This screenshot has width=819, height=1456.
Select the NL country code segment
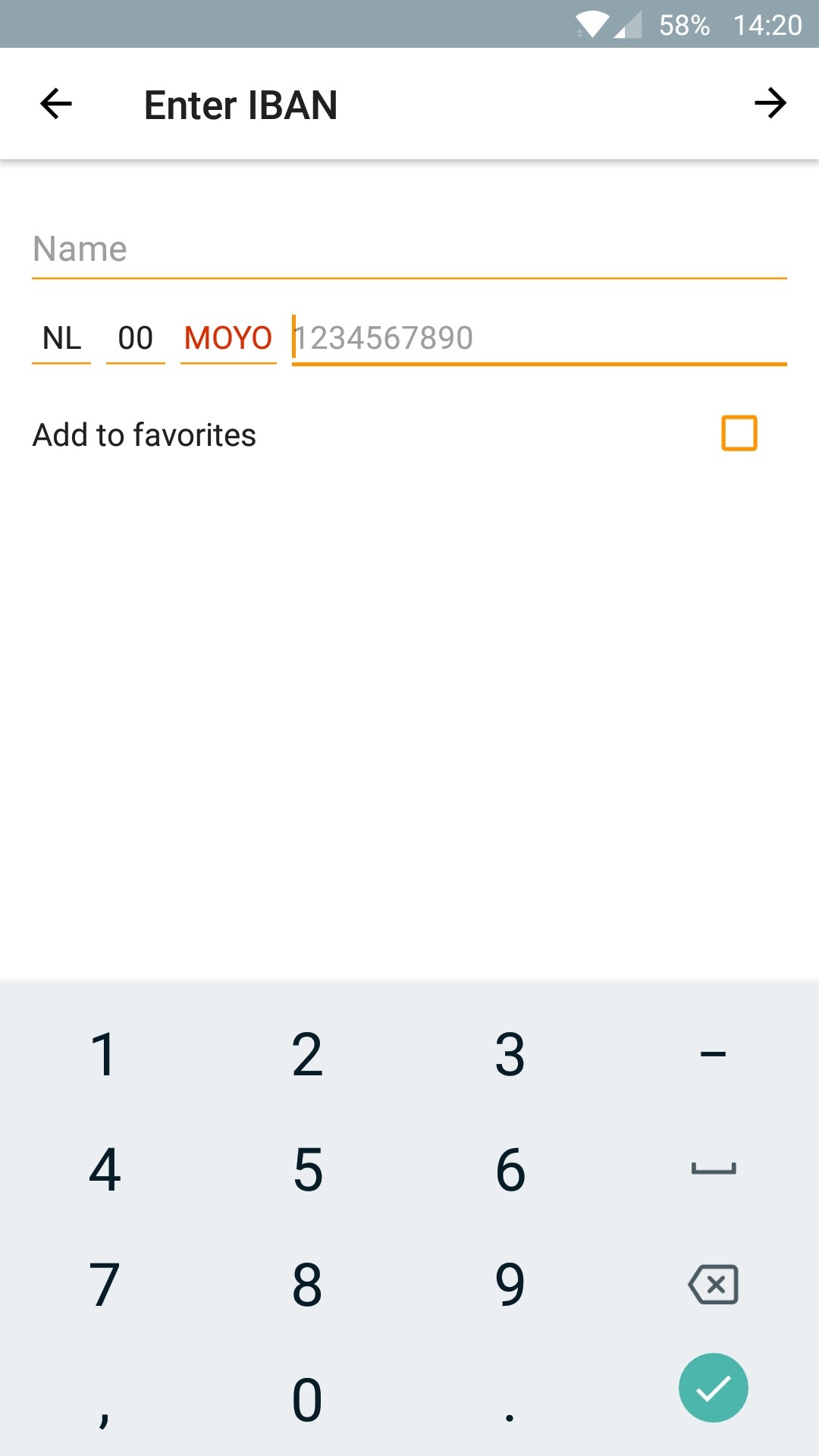[x=61, y=337]
